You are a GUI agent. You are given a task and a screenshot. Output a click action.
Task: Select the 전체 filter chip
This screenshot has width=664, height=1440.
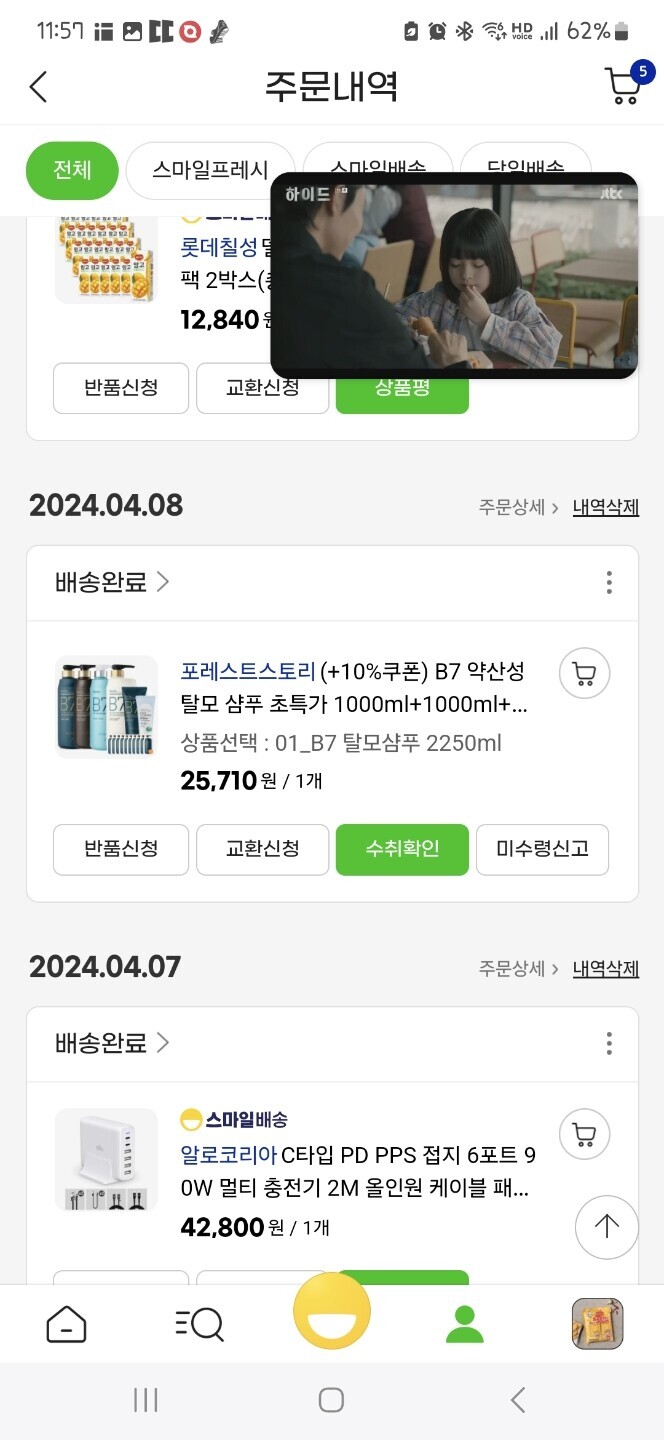pos(72,170)
